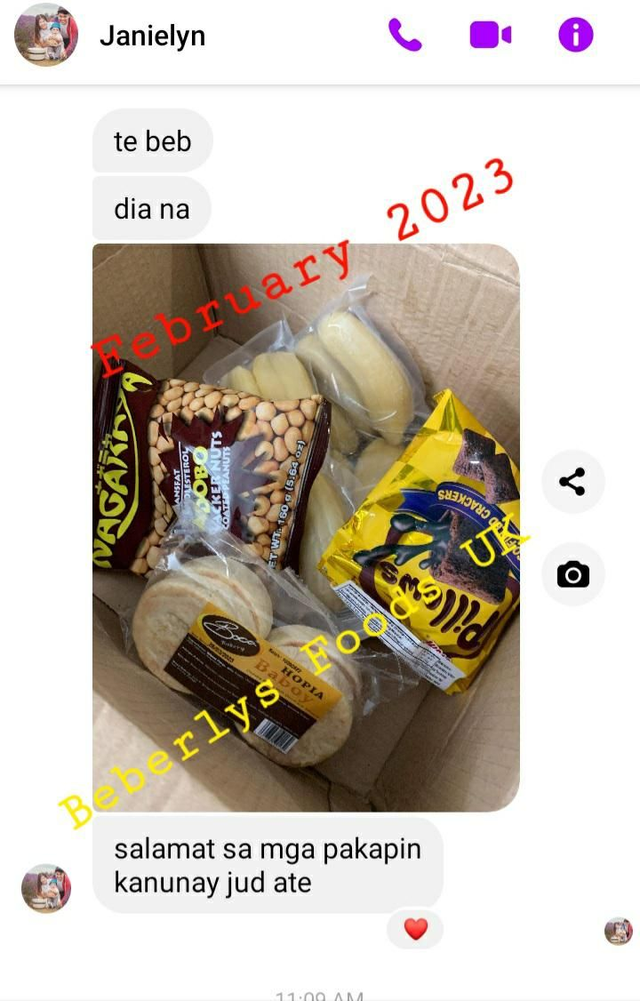Tap the camera icon beside the photo
This screenshot has width=640, height=1001.
coord(573,574)
